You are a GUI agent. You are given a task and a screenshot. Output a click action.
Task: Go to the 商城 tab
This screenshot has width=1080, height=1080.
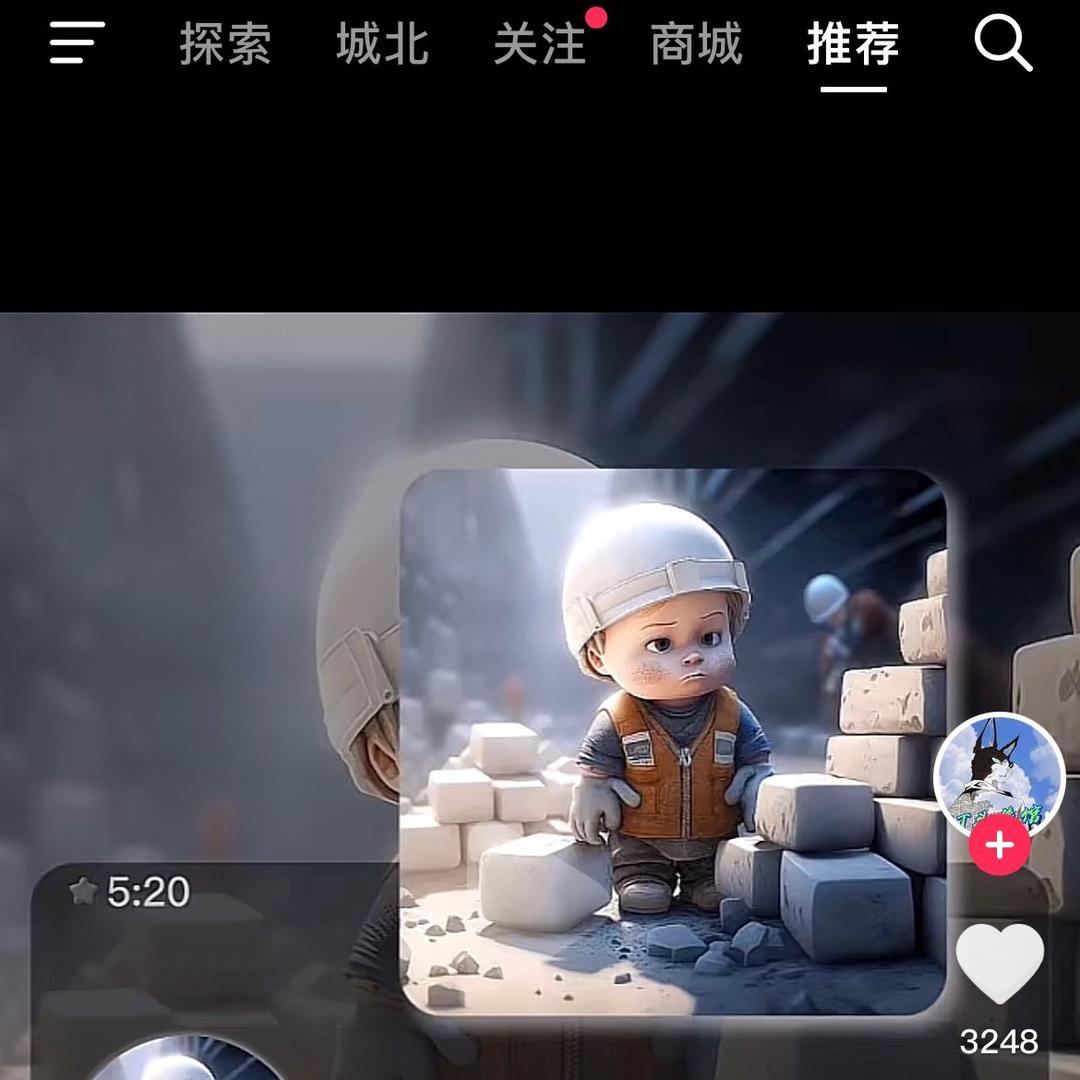[696, 45]
